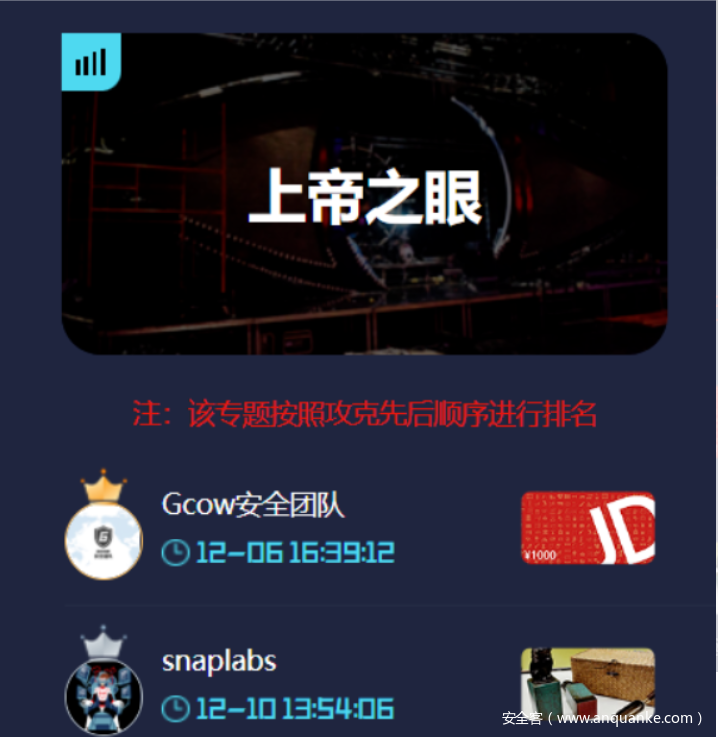718x737 pixels.
Task: Open the Gcow安全团队 ranking entry
Action: (253, 505)
